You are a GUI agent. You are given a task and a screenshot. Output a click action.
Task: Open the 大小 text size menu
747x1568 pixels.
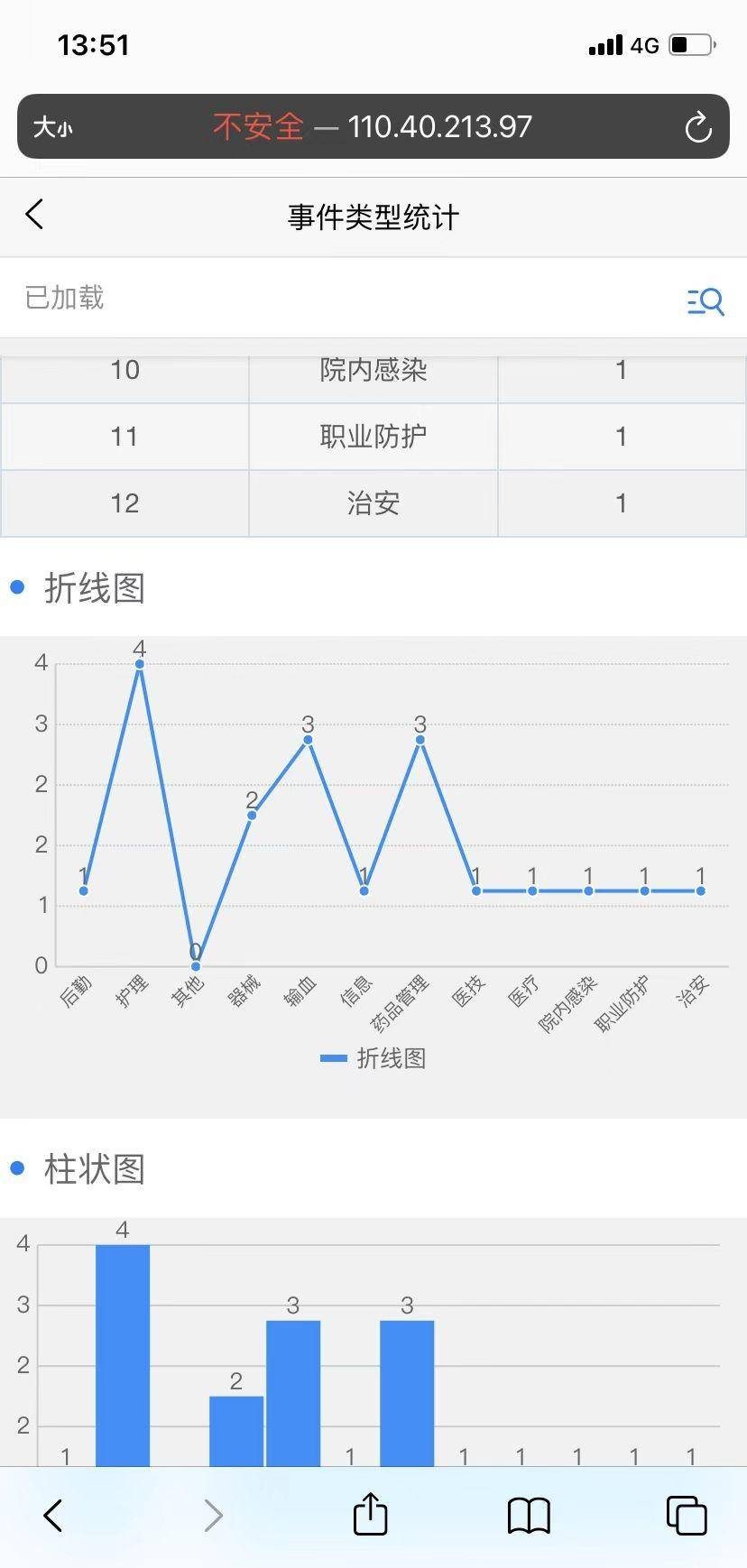(x=52, y=127)
